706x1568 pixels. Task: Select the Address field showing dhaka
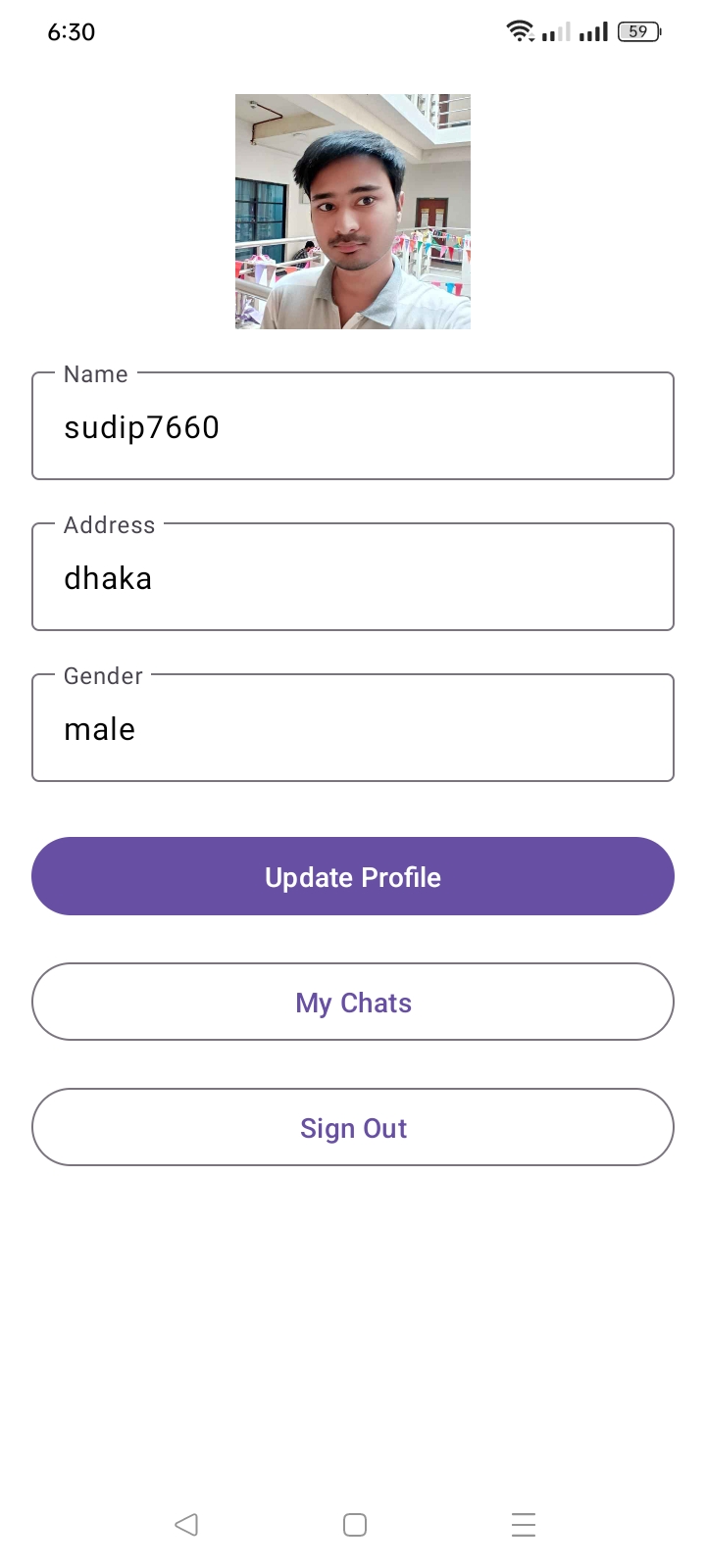coord(353,576)
